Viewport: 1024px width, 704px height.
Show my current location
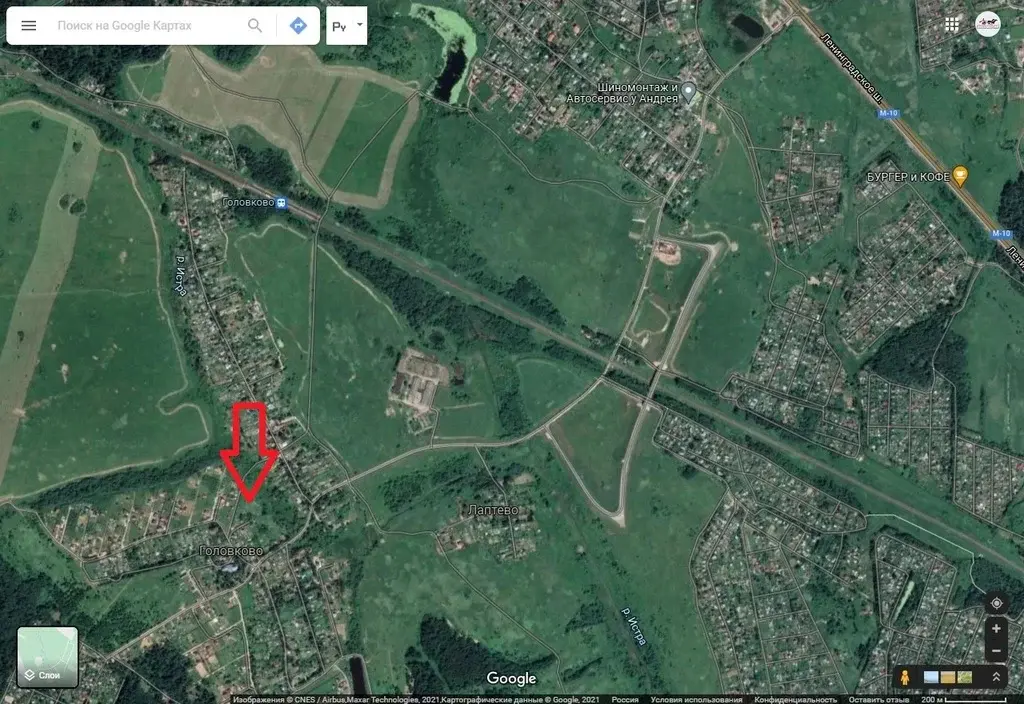point(996,603)
